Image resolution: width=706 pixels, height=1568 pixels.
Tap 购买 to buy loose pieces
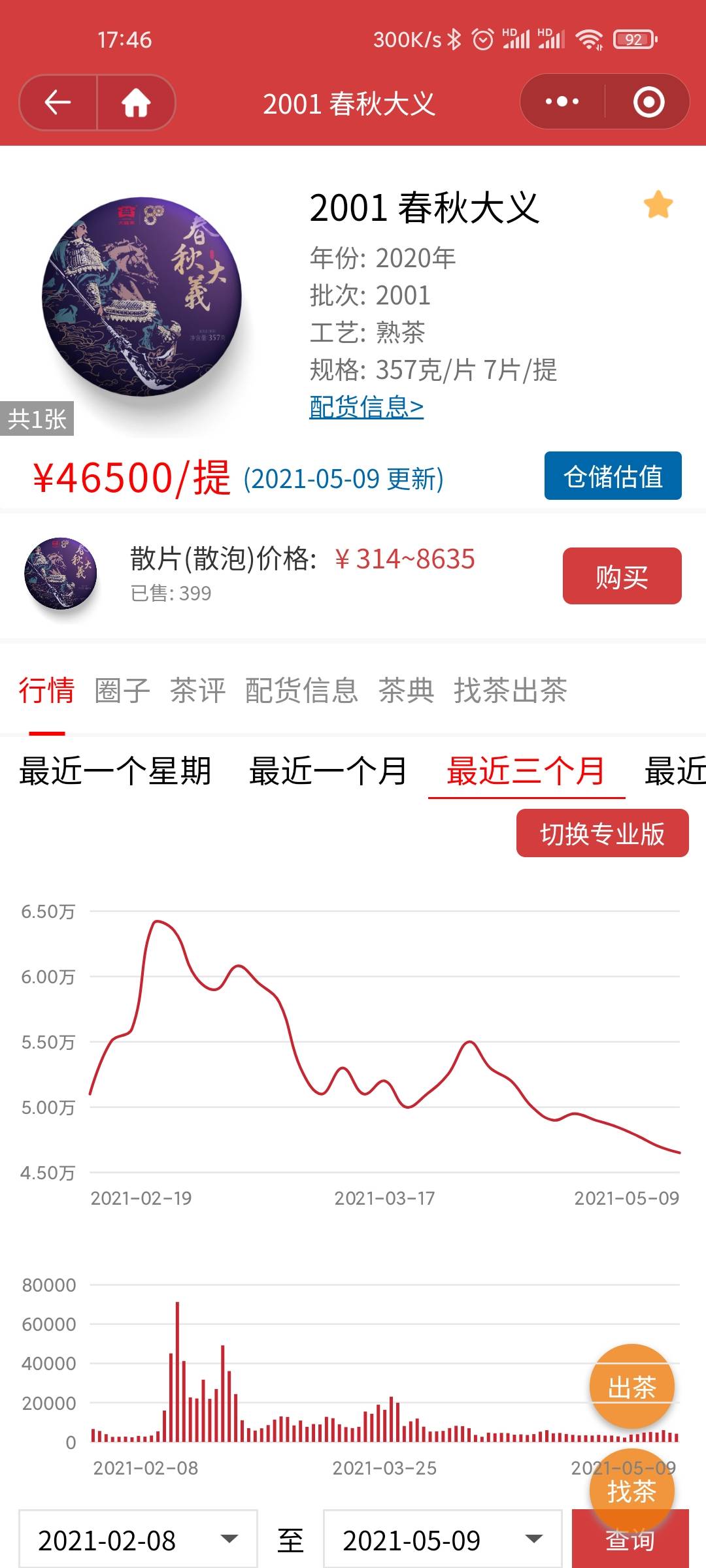coord(622,576)
